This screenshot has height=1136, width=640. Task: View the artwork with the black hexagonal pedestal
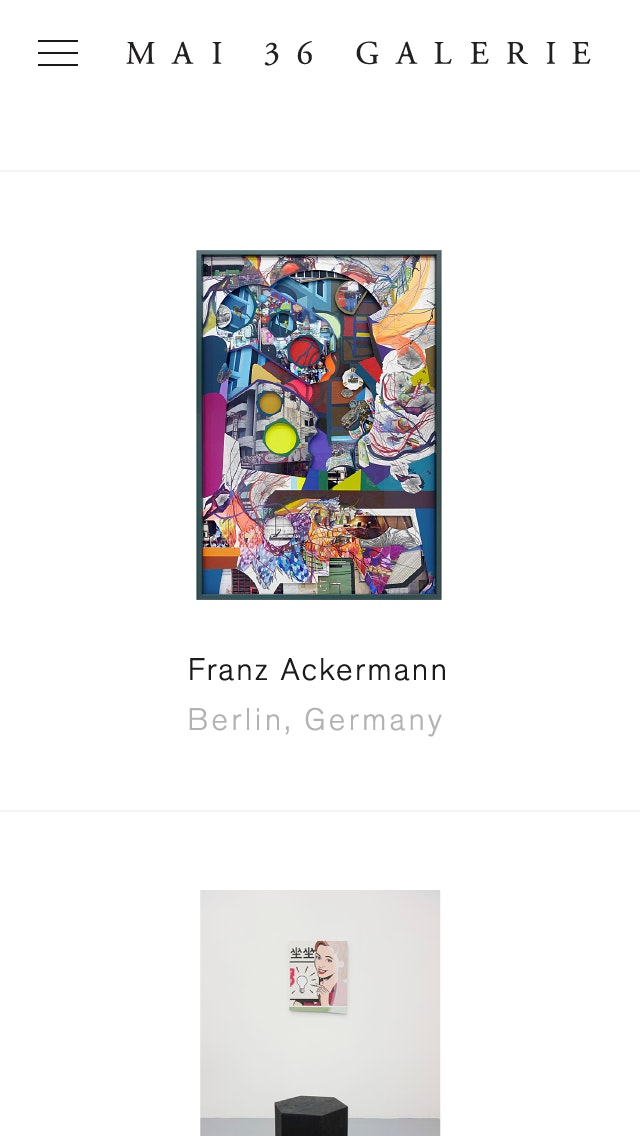click(x=319, y=1012)
